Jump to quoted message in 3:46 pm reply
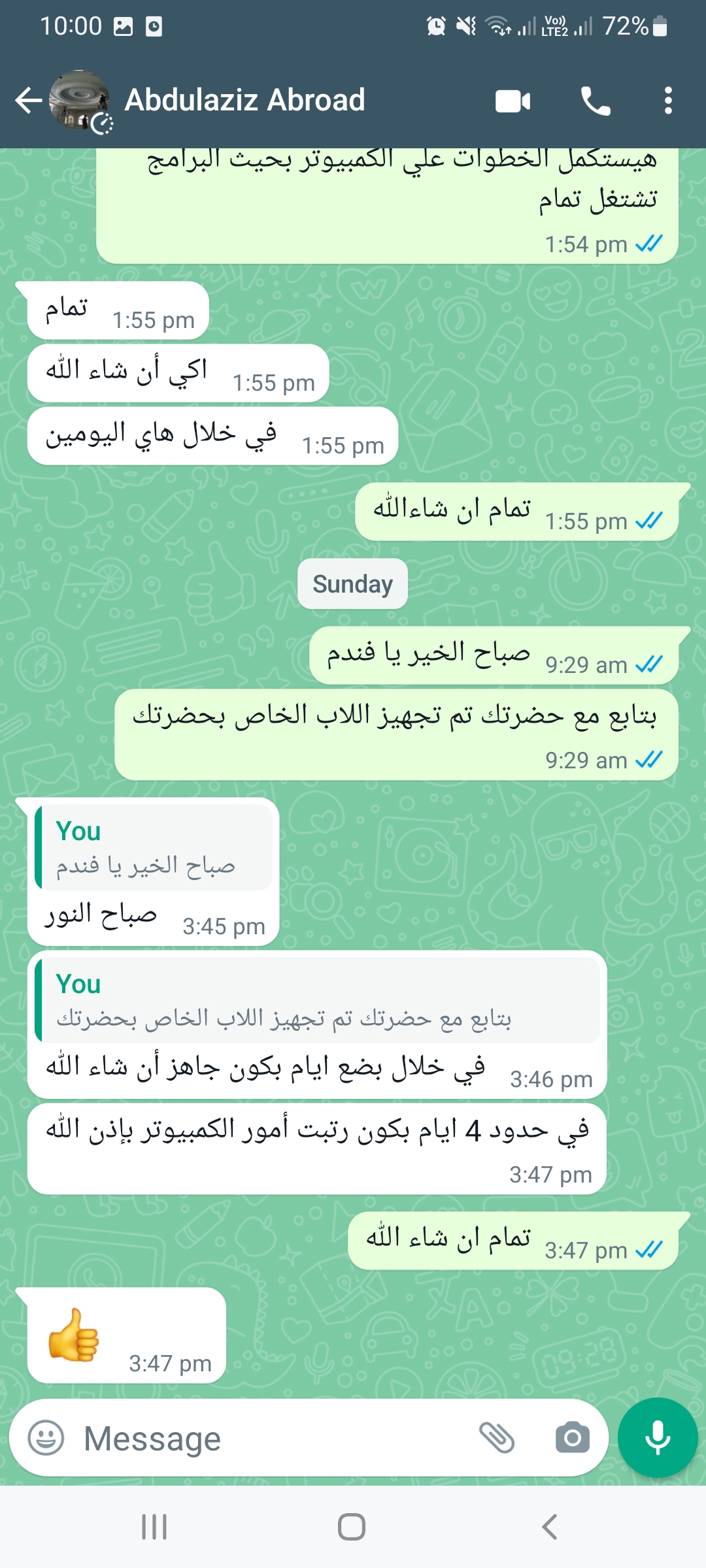 317,1000
